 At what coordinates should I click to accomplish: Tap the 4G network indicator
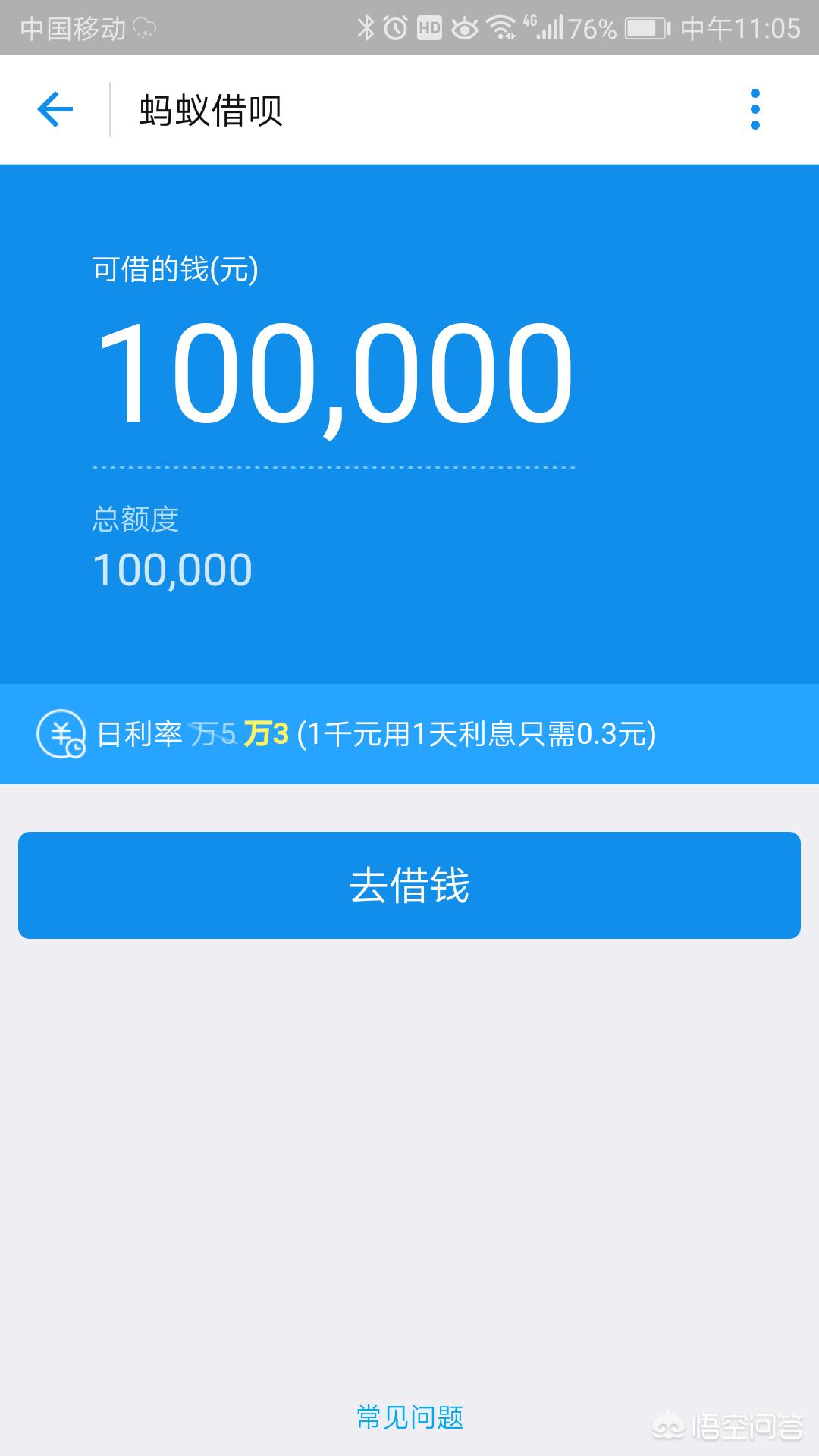529,23
